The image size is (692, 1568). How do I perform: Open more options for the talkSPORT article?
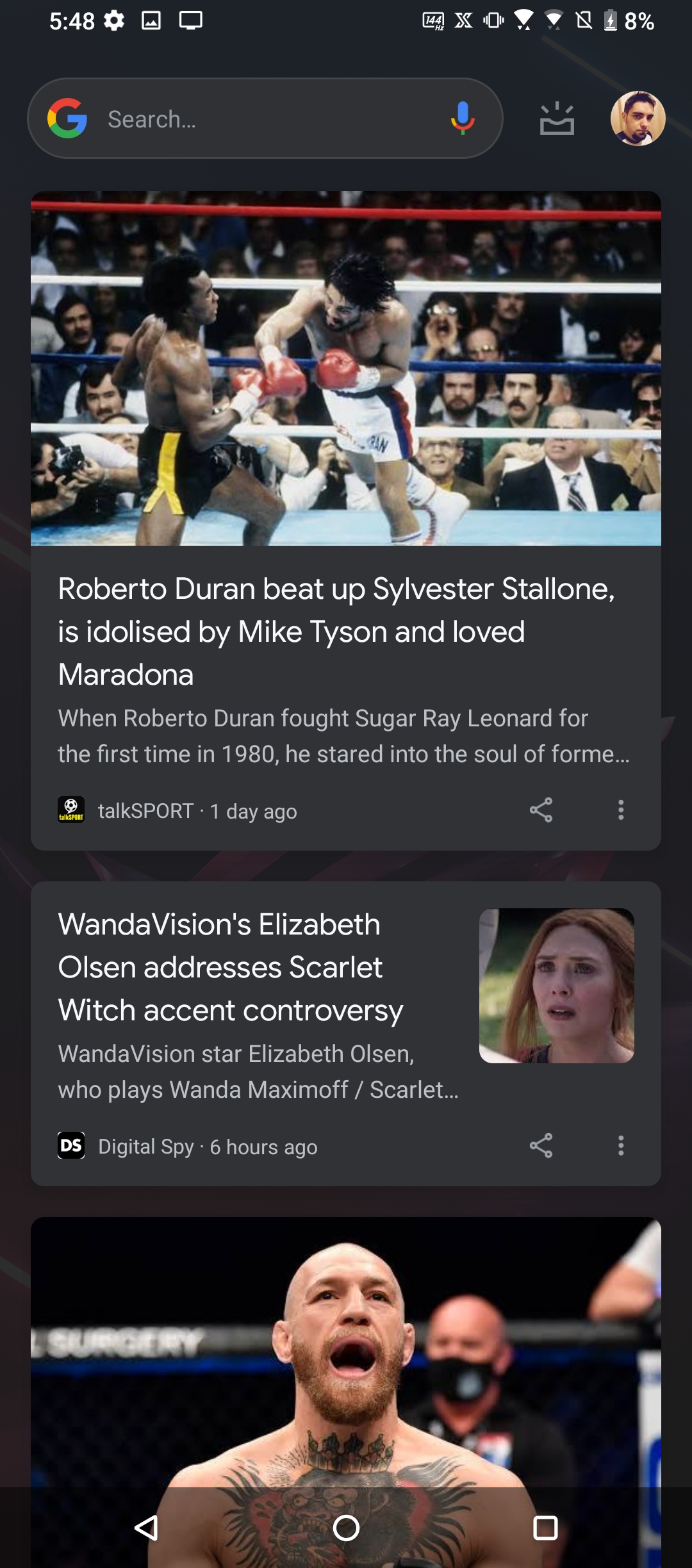pyautogui.click(x=620, y=810)
